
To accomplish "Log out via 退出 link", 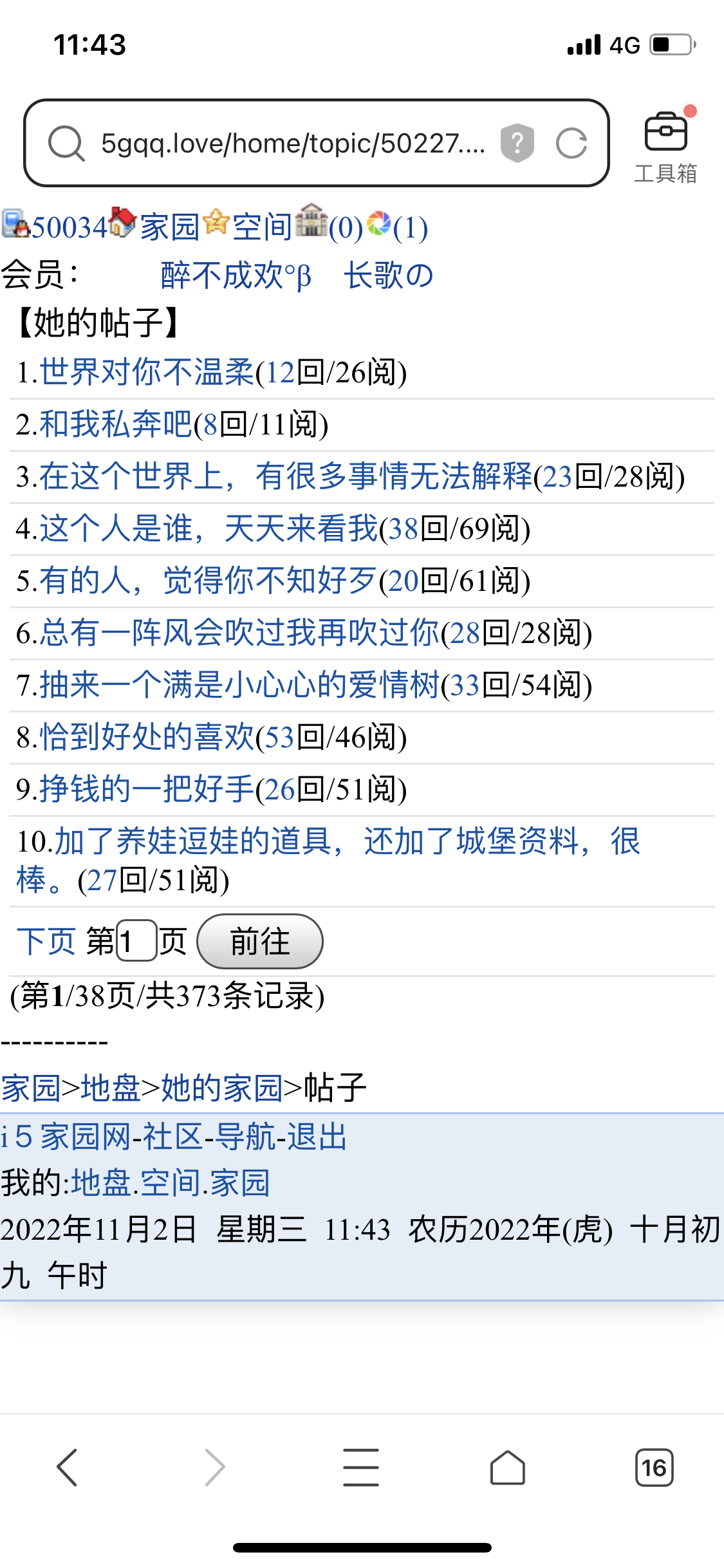I will coord(317,1137).
